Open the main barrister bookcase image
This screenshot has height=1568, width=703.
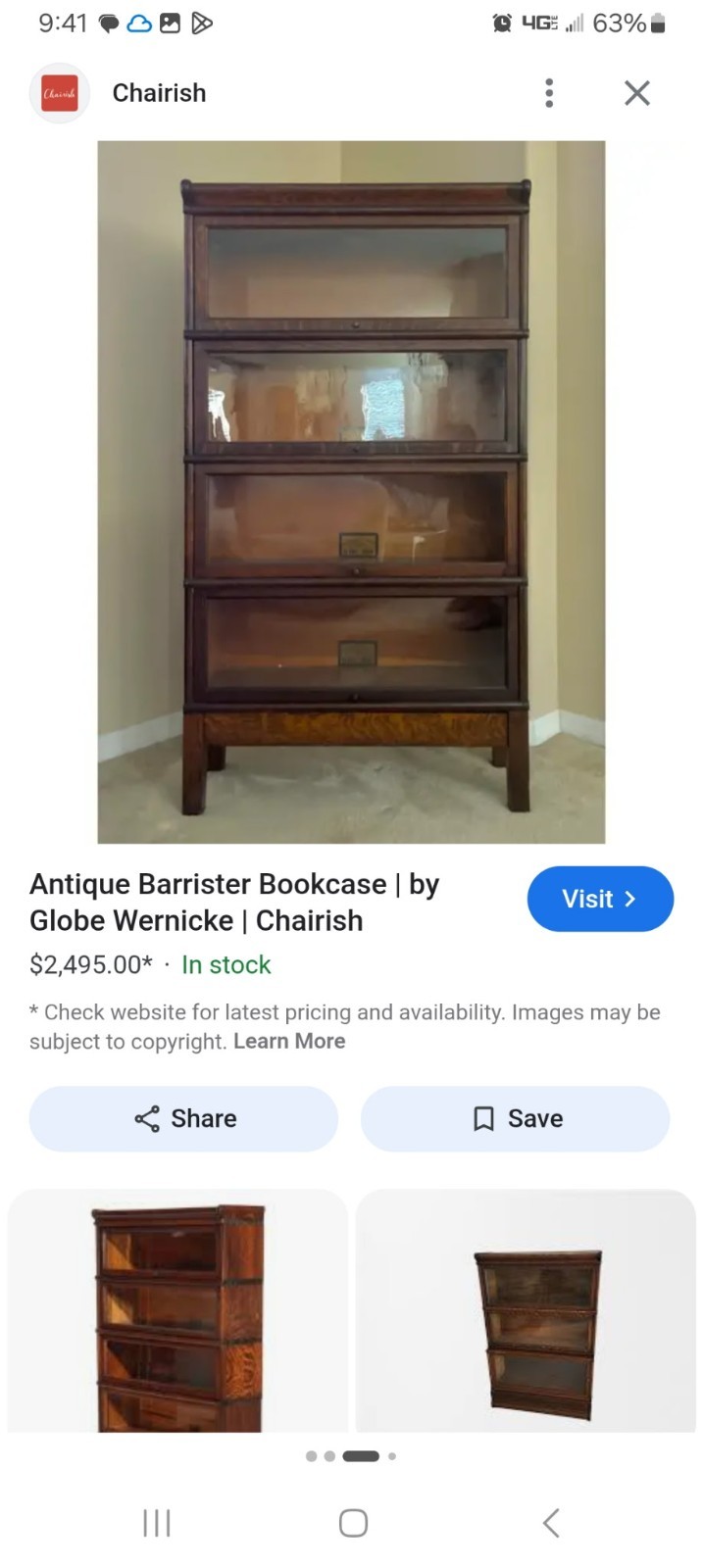point(351,492)
